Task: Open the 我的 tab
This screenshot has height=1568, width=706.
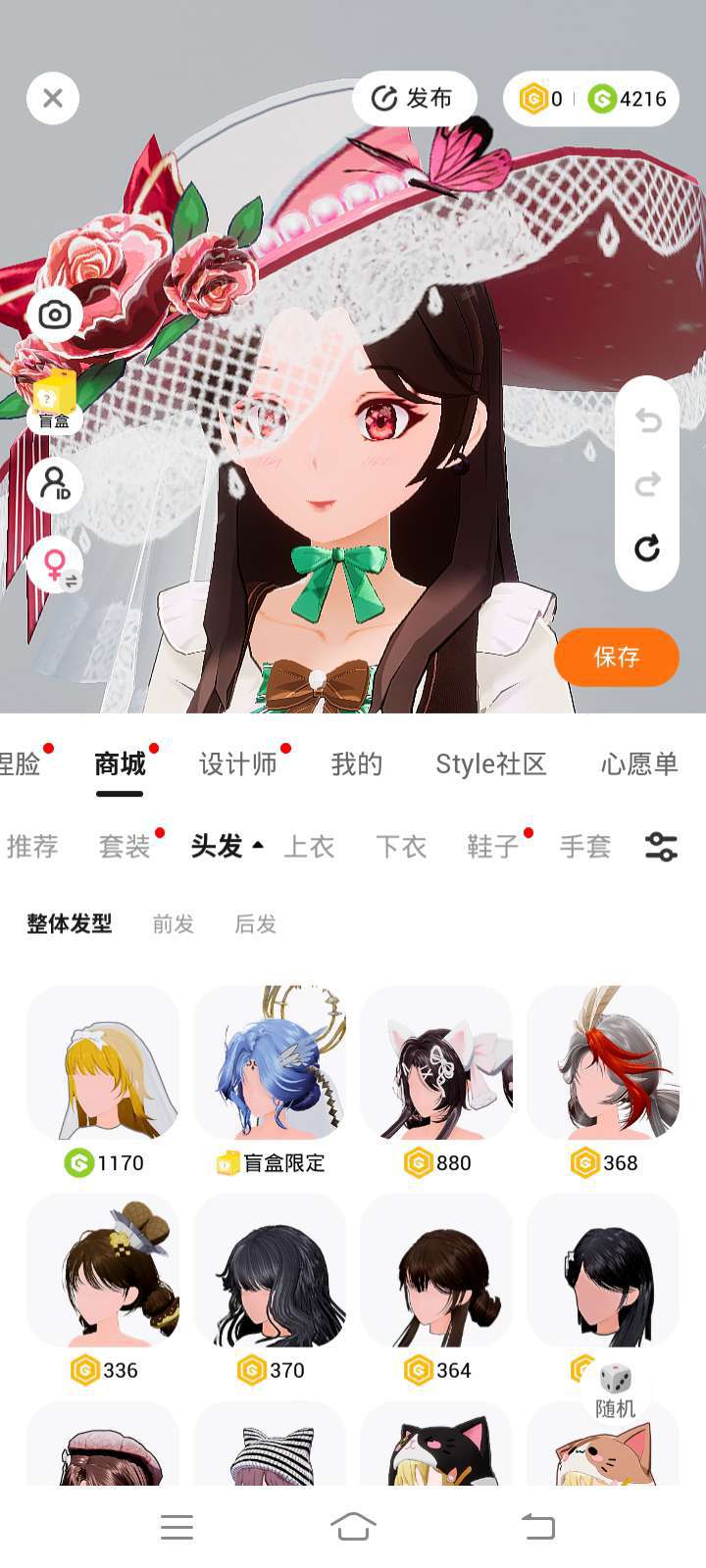Action: click(356, 764)
